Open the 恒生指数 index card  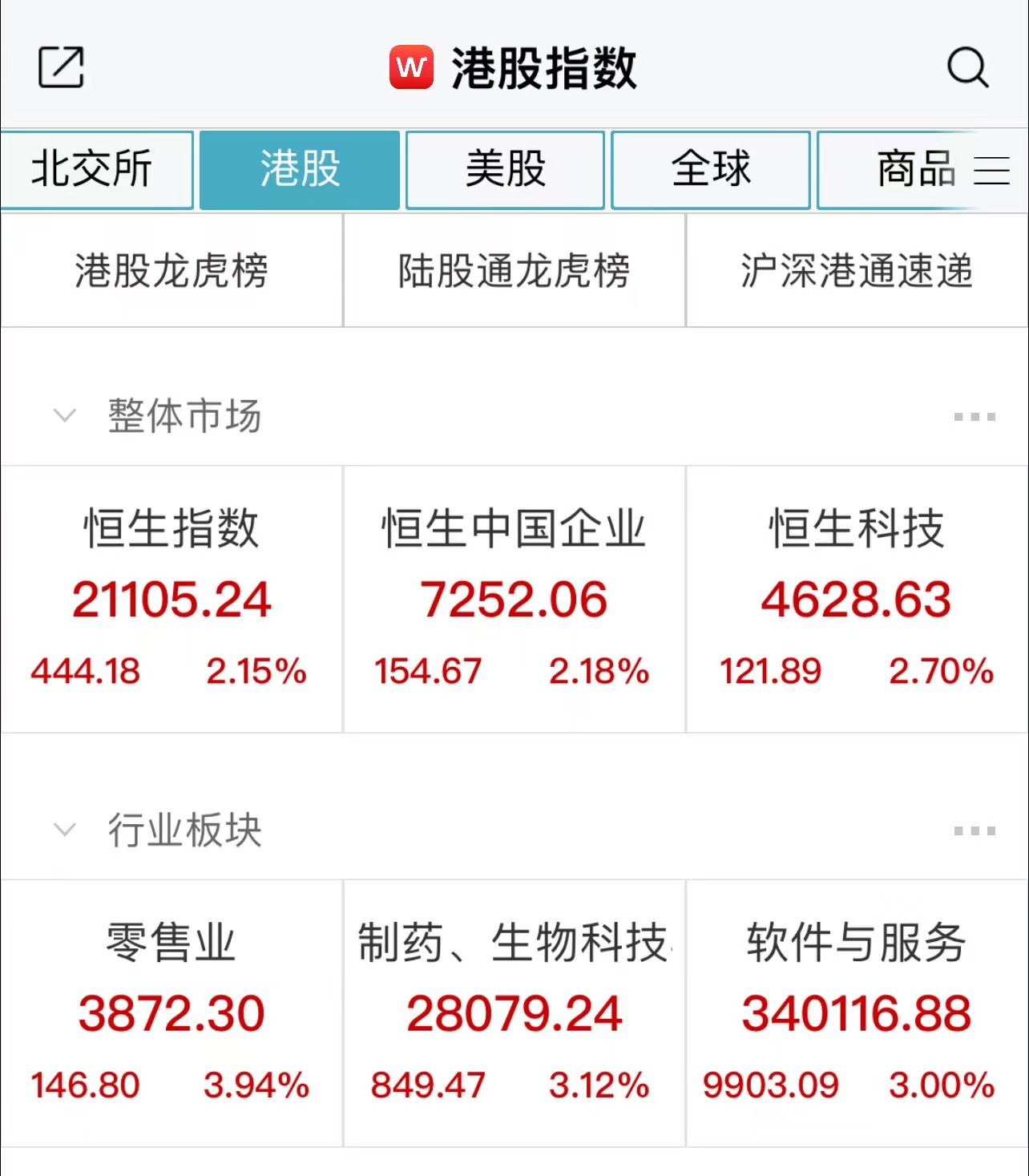point(171,598)
